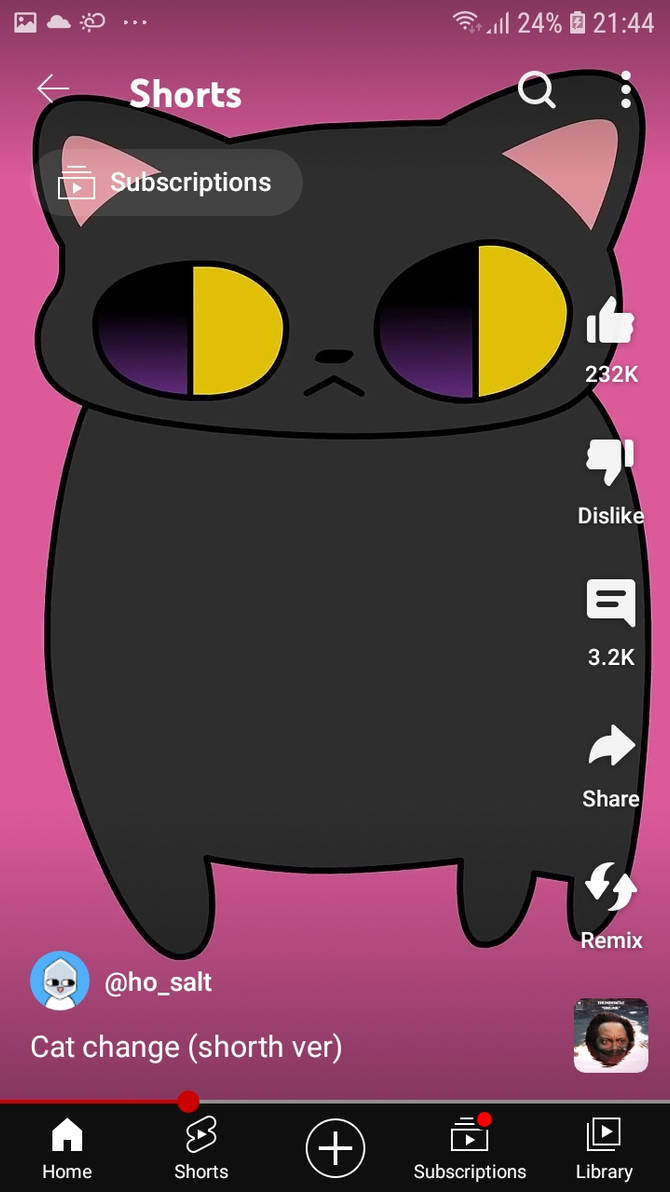Create new content with plus button
670x1192 pixels.
coord(335,1148)
